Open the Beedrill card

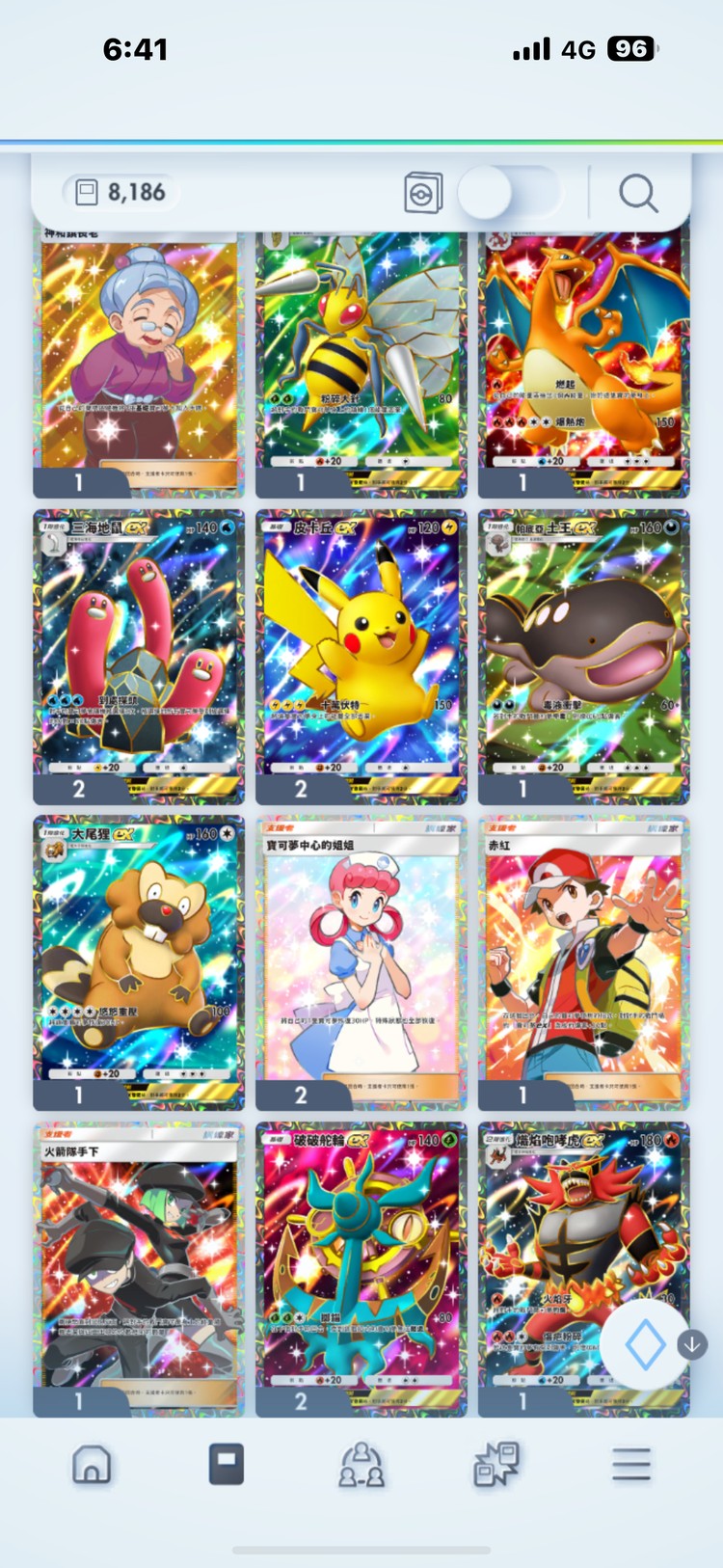pyautogui.click(x=361, y=357)
